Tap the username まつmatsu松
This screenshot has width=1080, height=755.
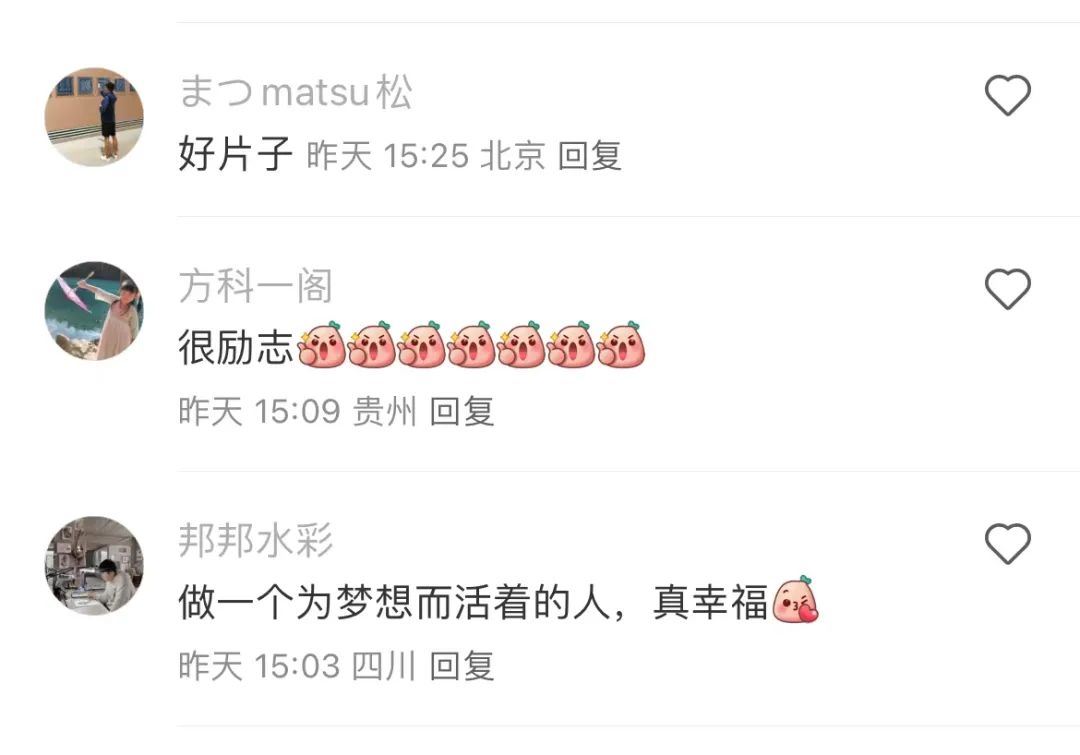point(295,94)
